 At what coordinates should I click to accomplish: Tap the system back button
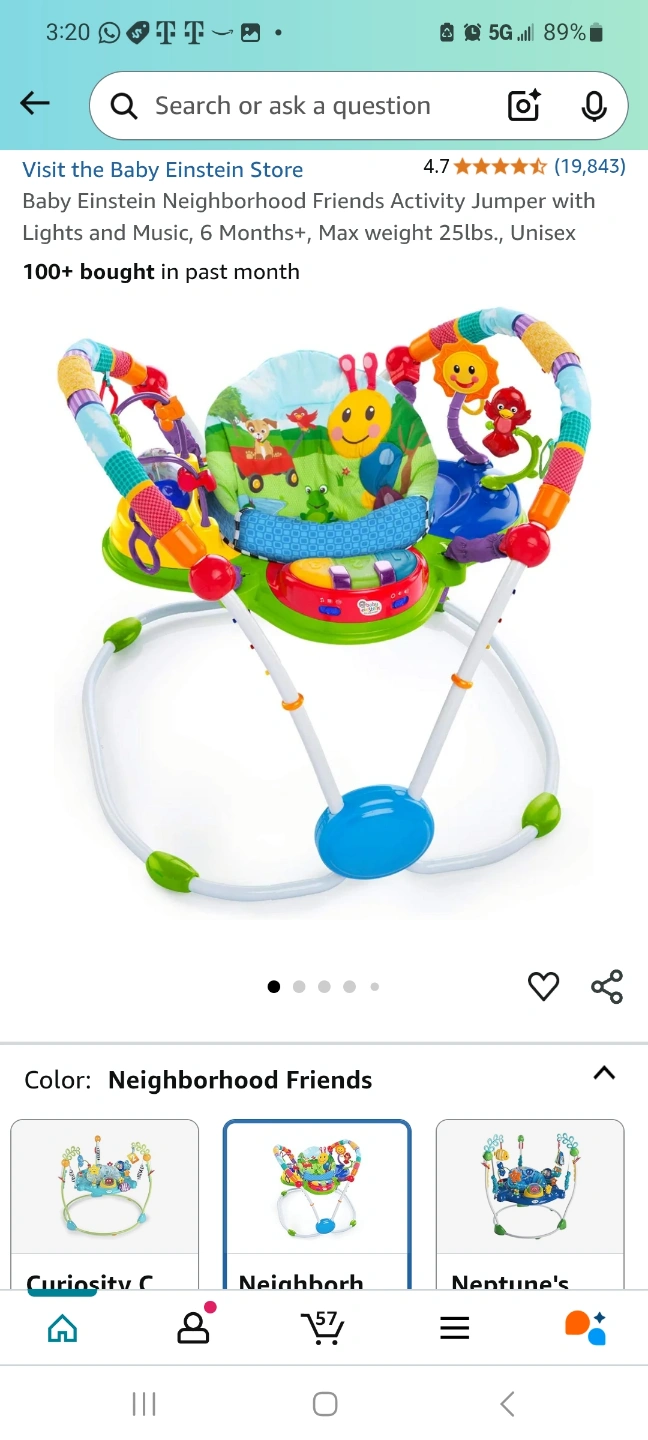pyautogui.click(x=507, y=1404)
